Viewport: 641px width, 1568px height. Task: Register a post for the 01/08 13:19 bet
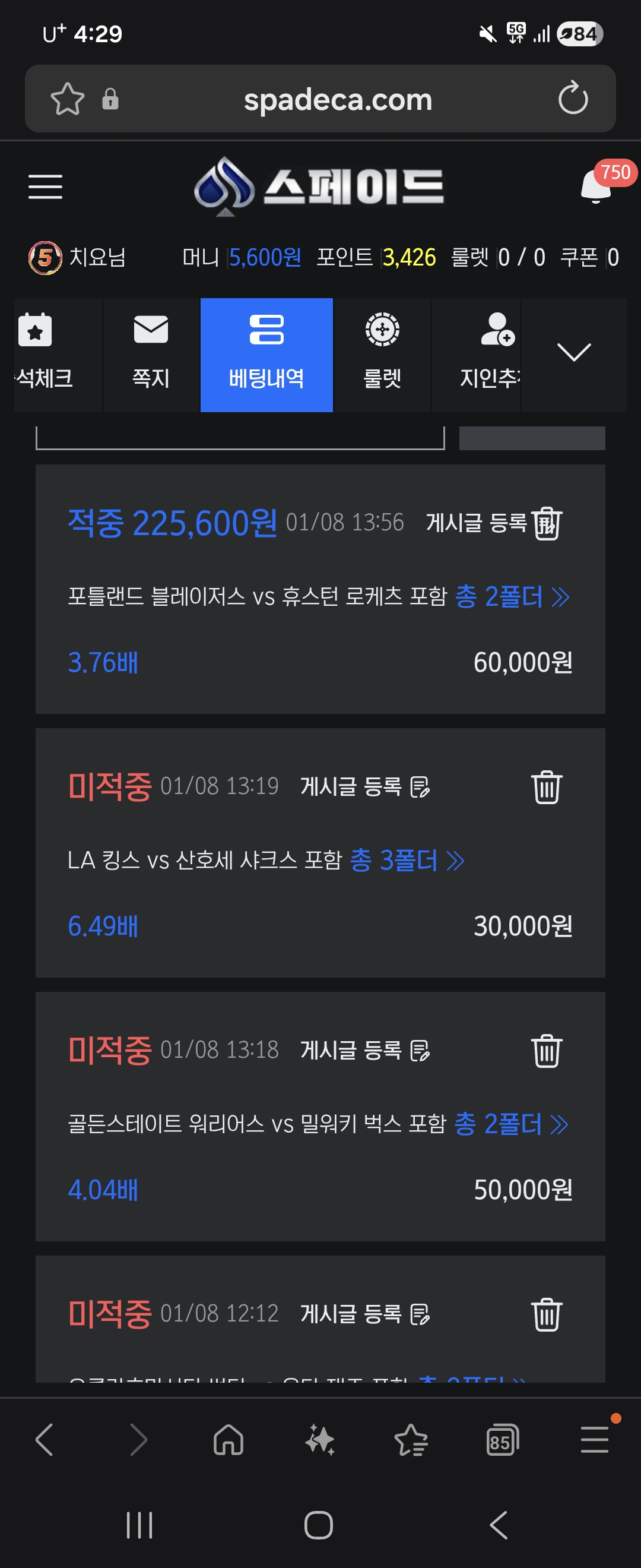pyautogui.click(x=365, y=786)
